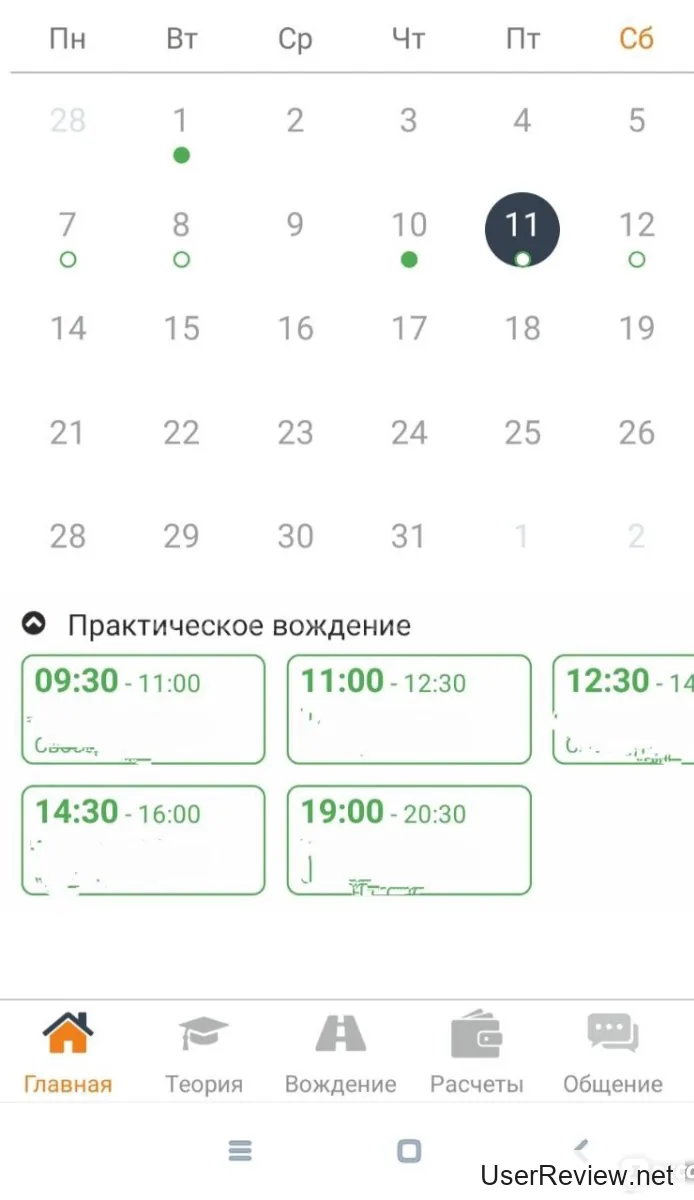The width and height of the screenshot is (694, 1200).
Task: Open the 11:00 - 12:30 driving slot
Action: 409,709
